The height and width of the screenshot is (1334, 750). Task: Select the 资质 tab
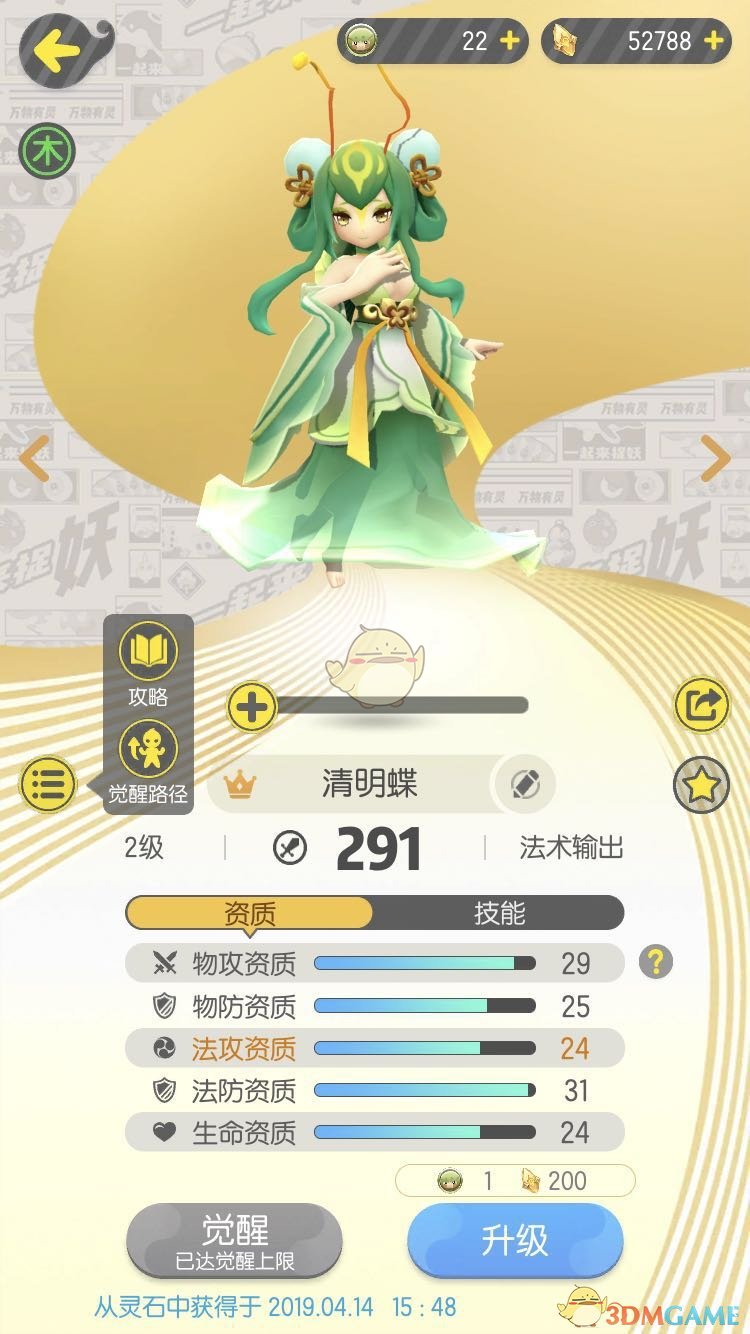(249, 913)
